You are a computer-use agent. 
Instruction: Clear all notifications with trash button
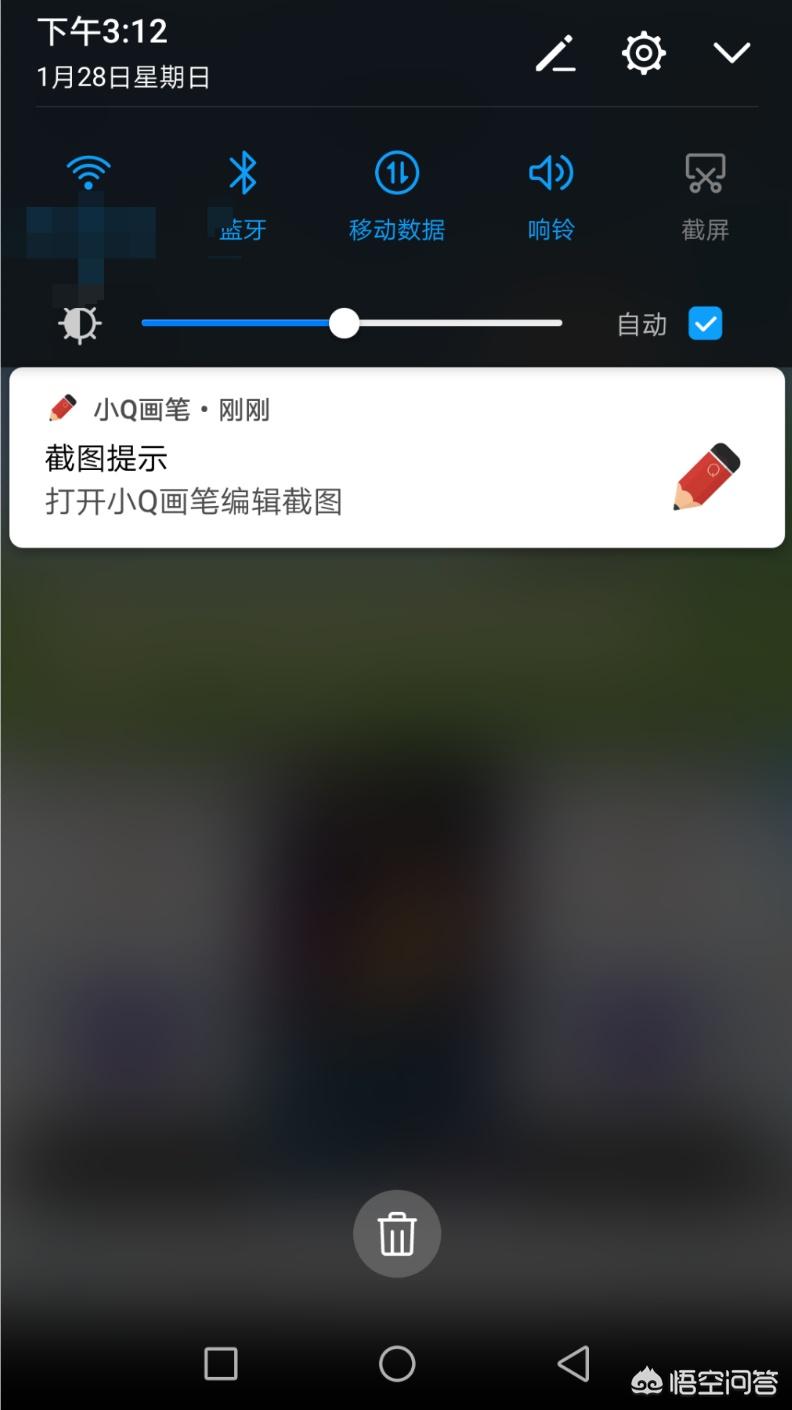[x=397, y=1234]
